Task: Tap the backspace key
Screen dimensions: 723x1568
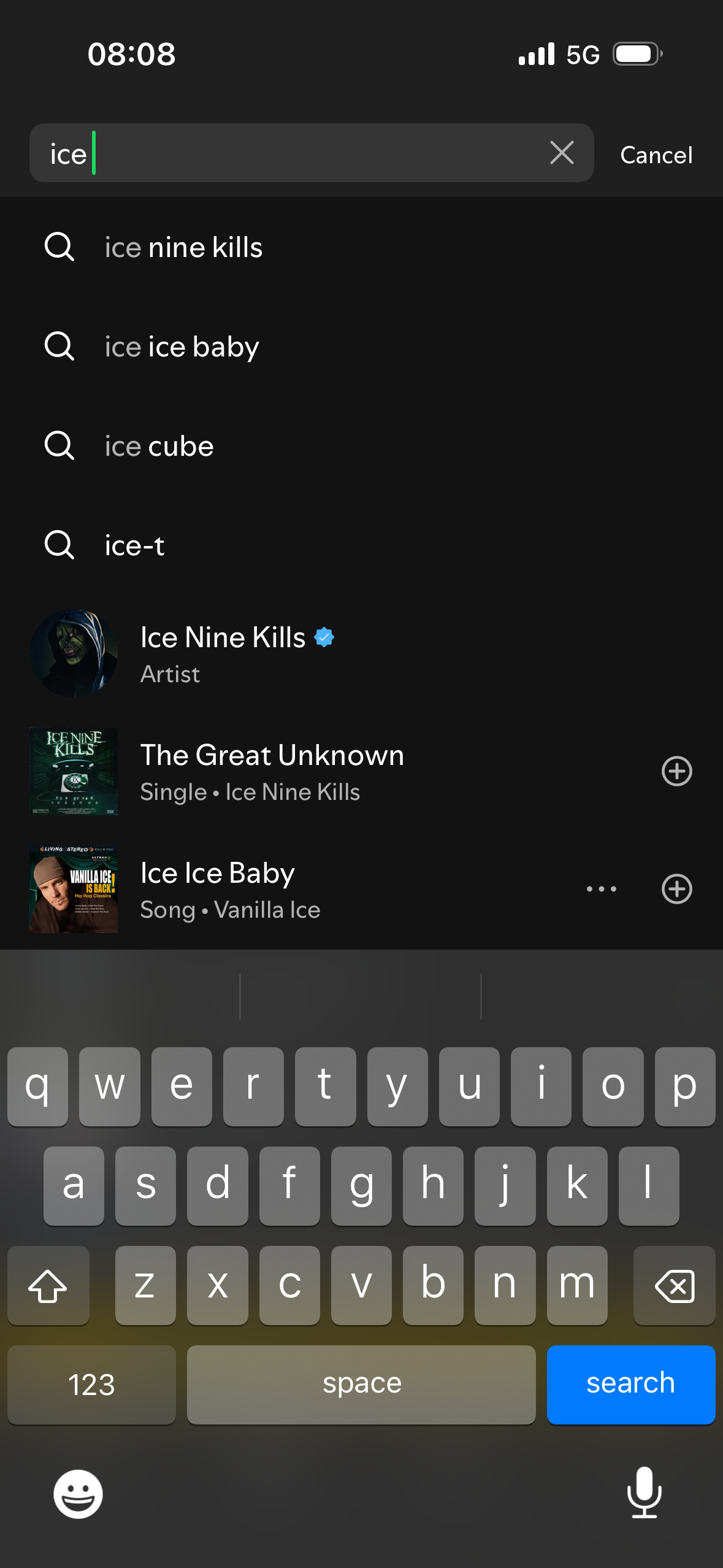Action: (674, 1285)
